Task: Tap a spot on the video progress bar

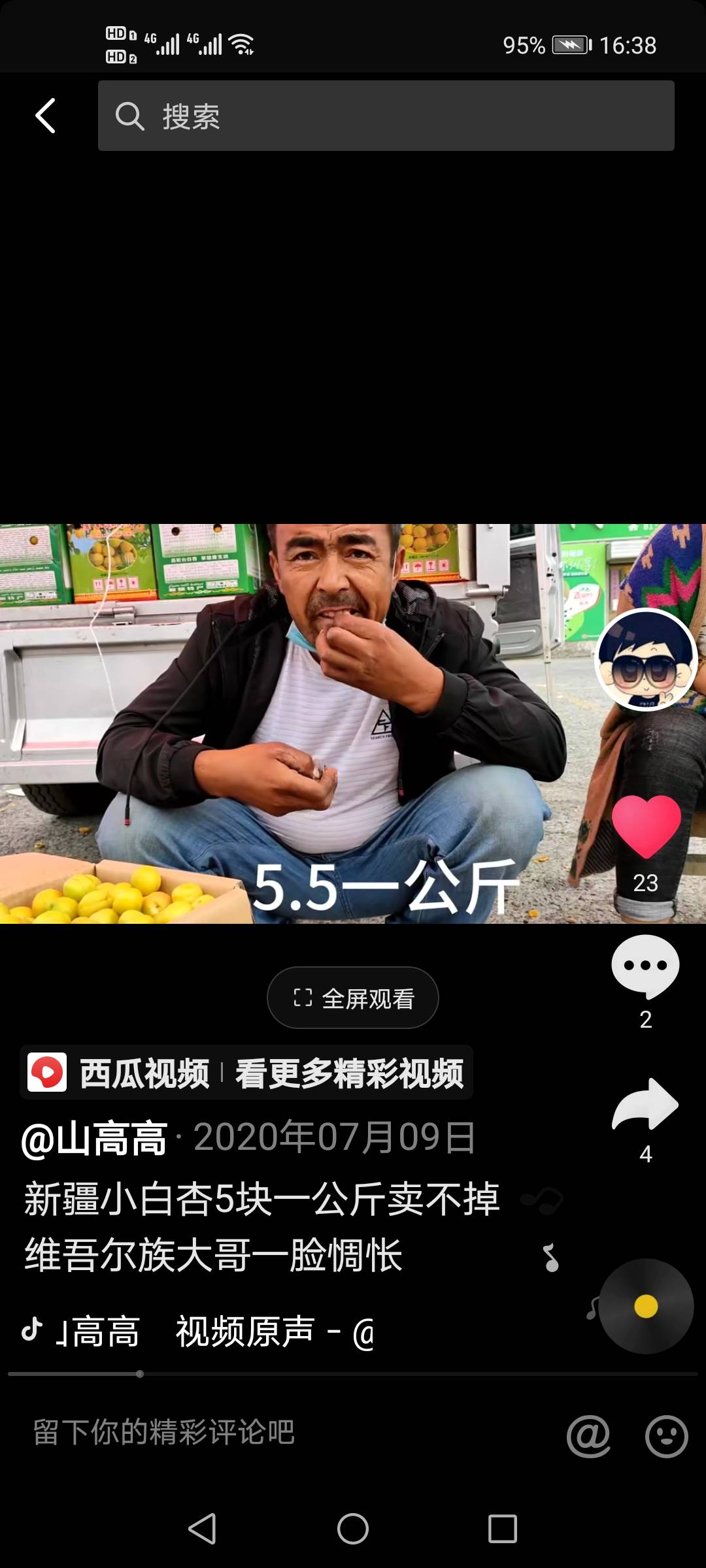Action: tap(353, 1374)
